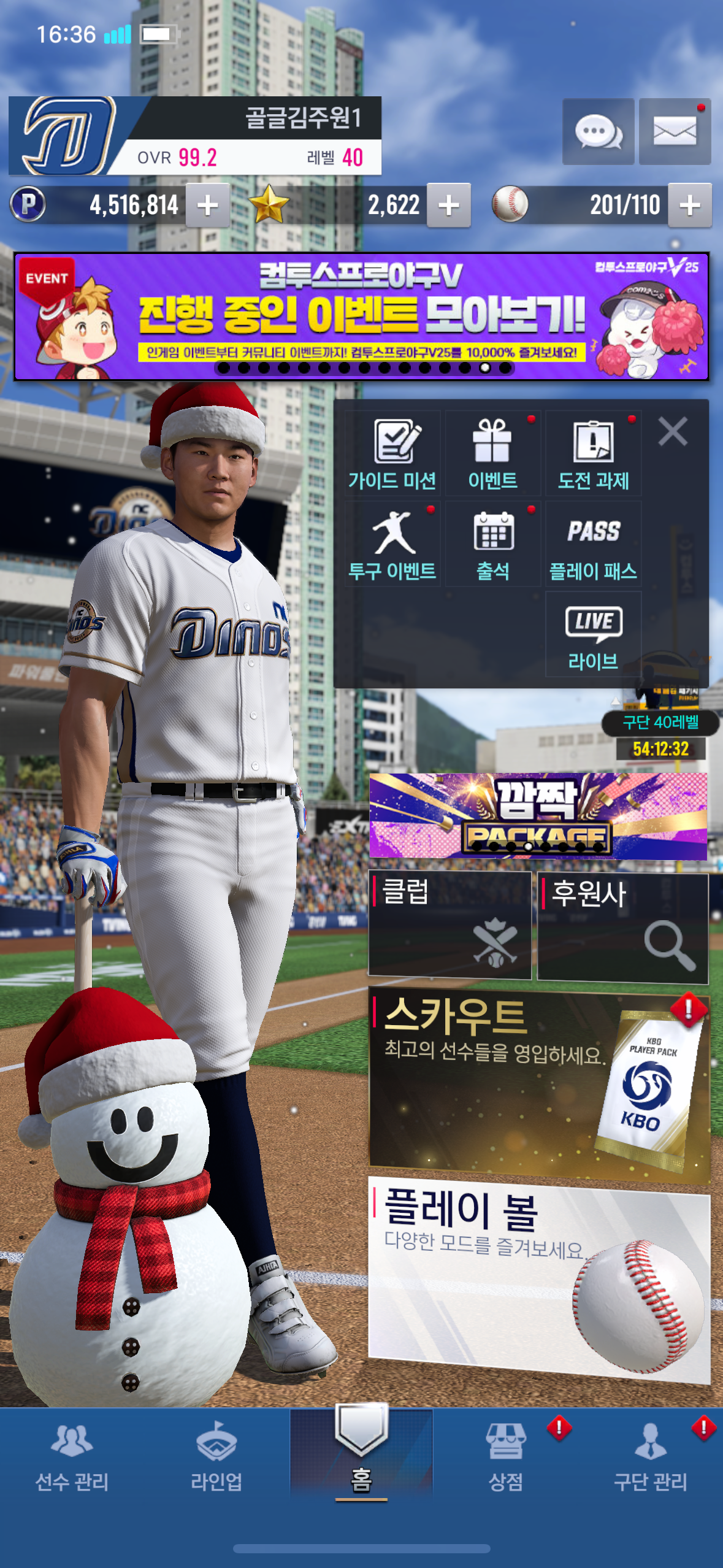
Task: Open the mailbox envelope icon
Action: pyautogui.click(x=675, y=131)
